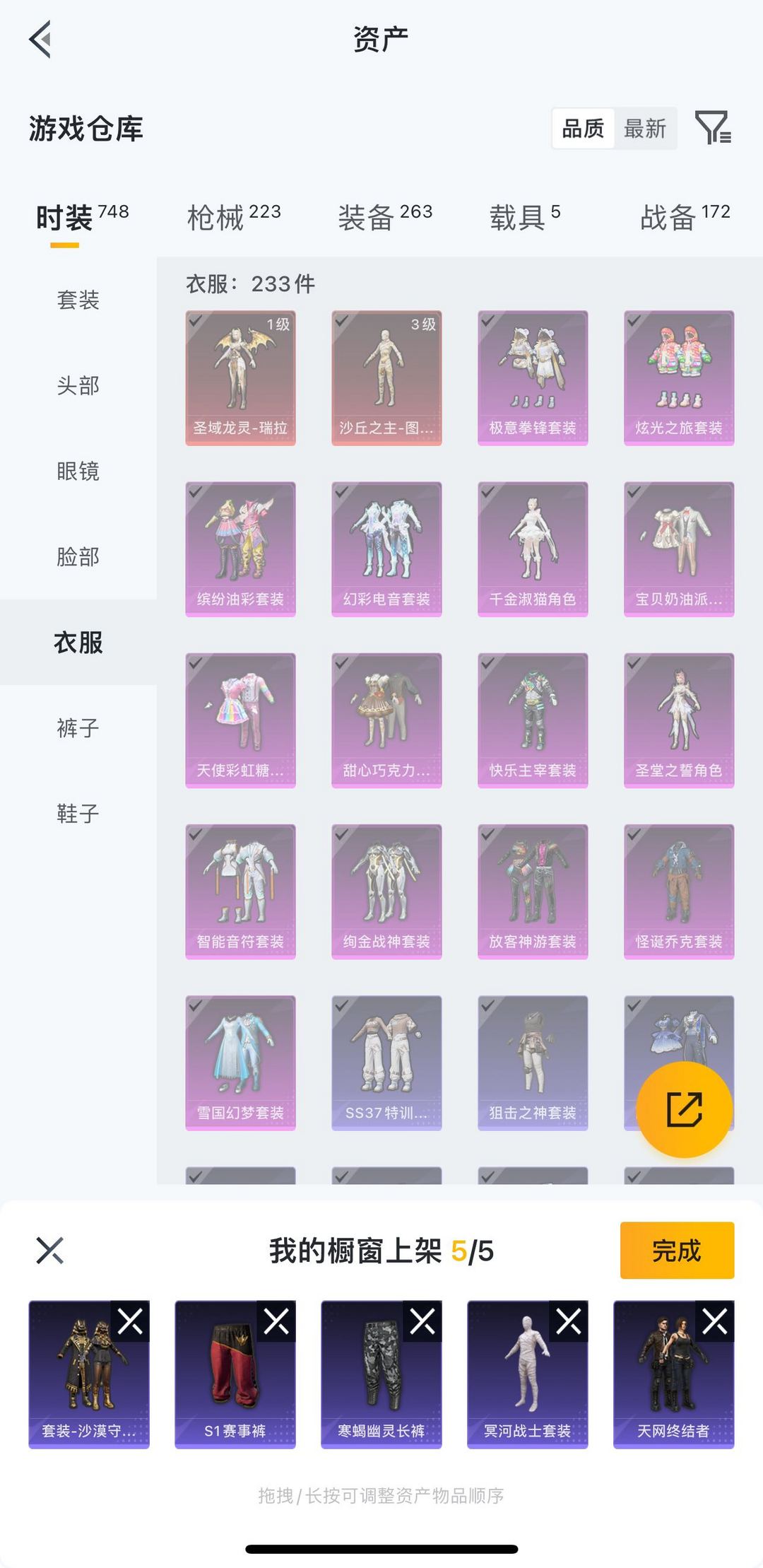Viewport: 763px width, 1568px height.
Task: Tap the yellow floating share button
Action: coord(684,1109)
